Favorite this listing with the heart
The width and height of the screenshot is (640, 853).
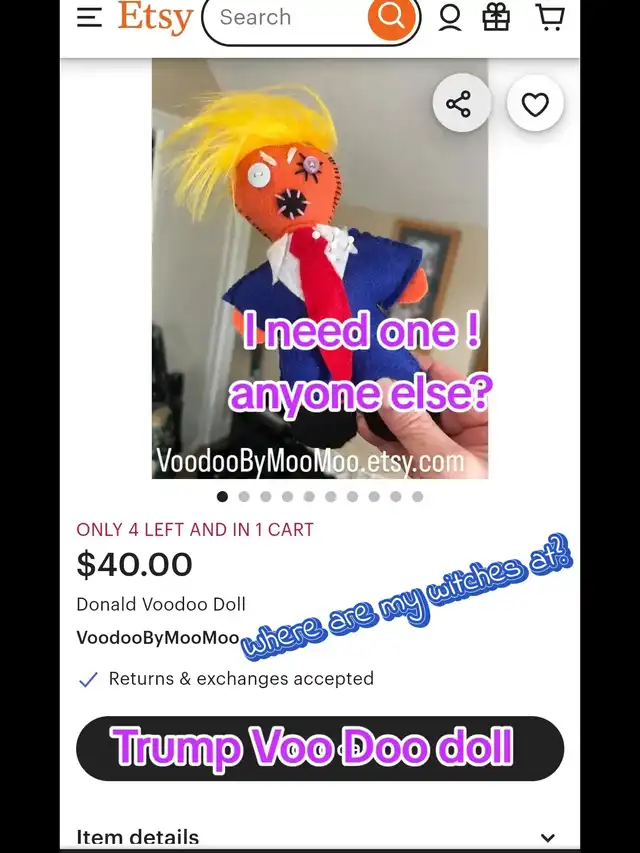[x=535, y=104]
